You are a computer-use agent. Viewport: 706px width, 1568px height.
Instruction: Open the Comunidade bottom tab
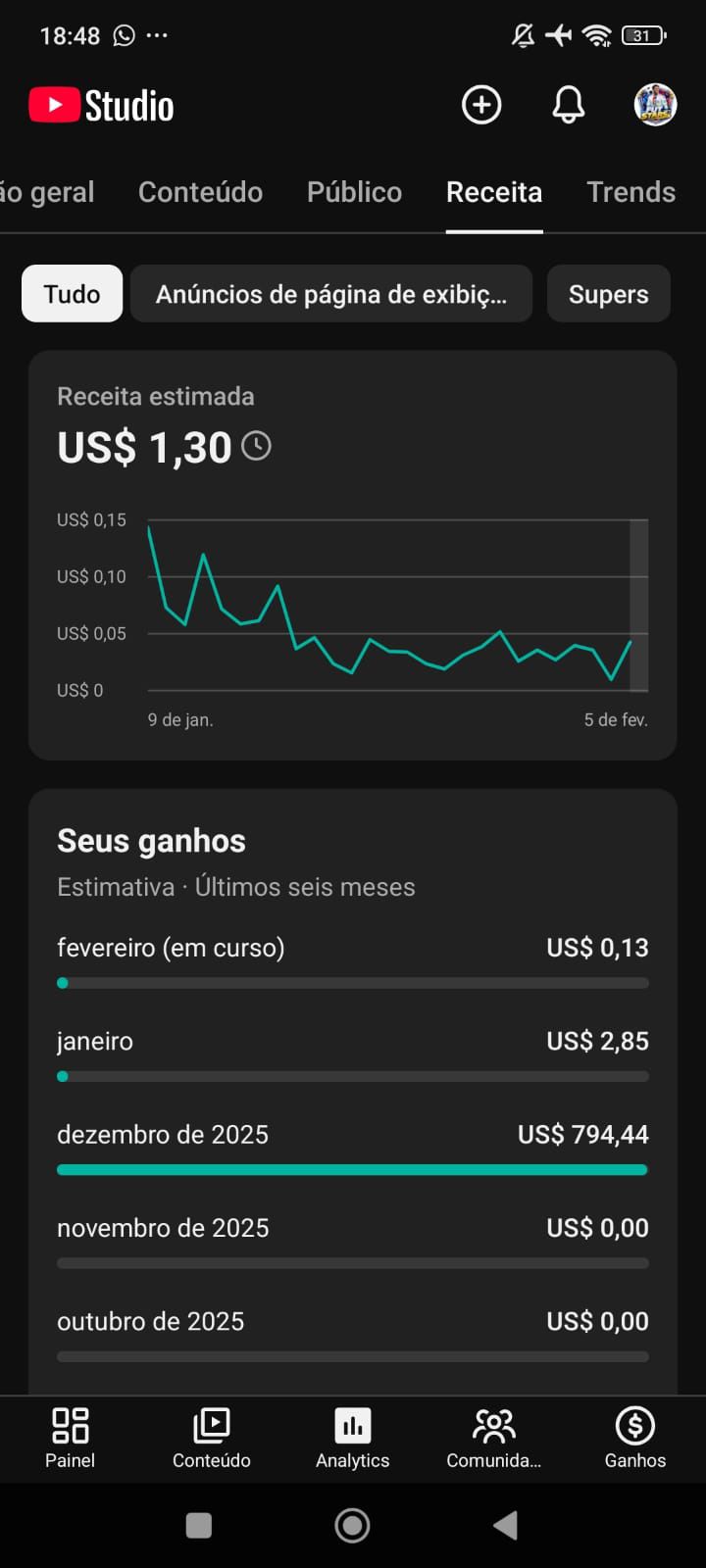(493, 1438)
